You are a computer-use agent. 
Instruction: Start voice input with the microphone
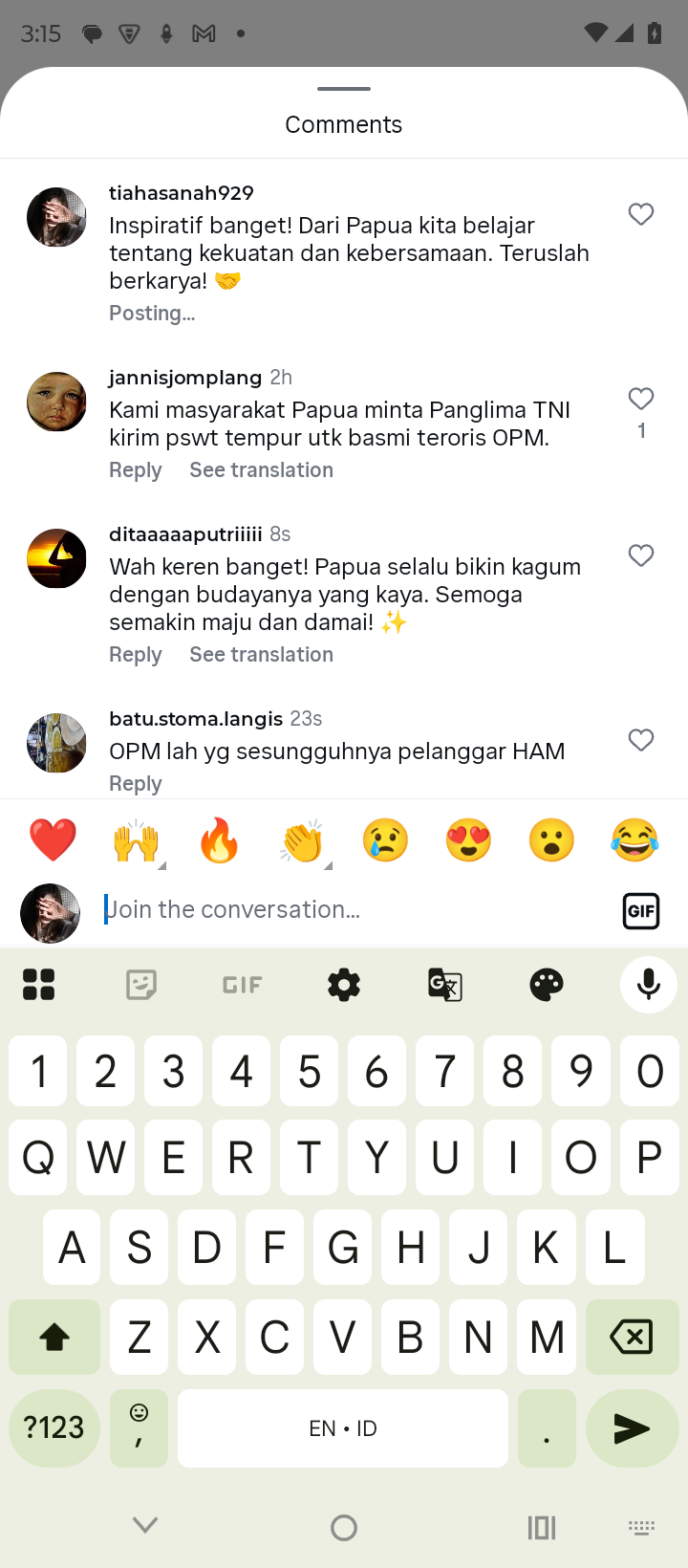pos(648,985)
